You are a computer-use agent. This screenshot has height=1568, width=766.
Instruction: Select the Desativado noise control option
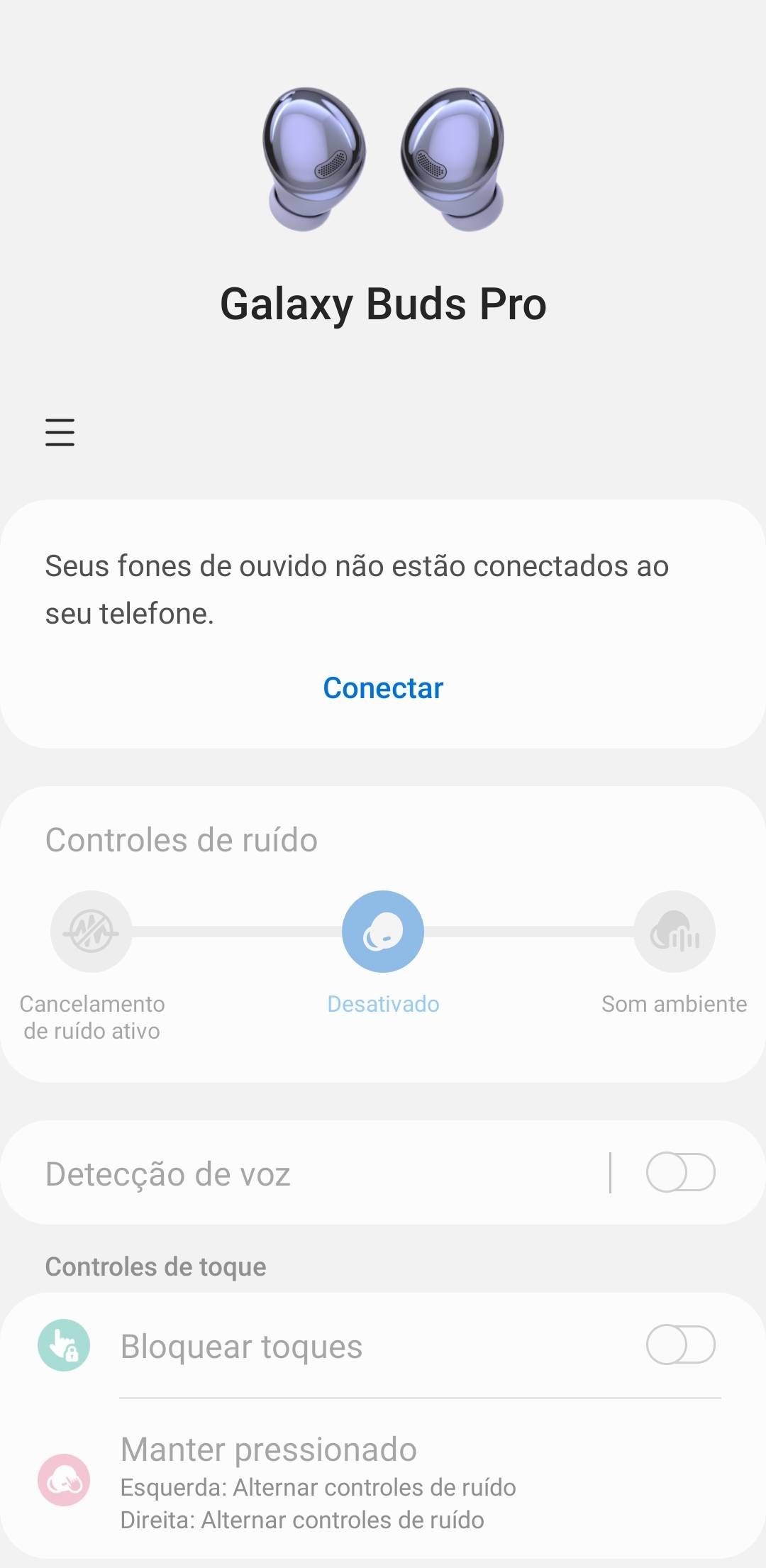point(383,932)
